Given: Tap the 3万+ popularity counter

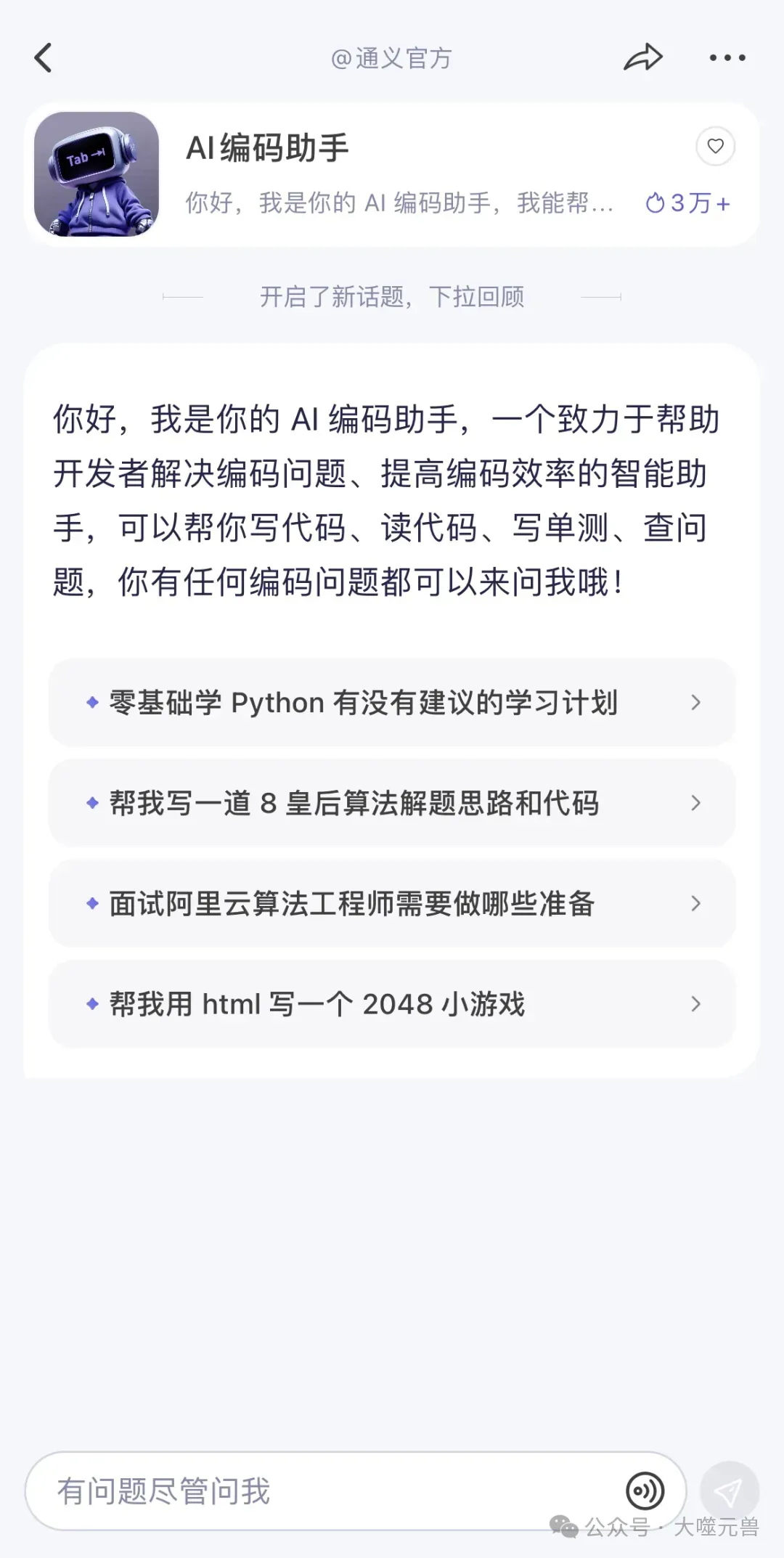Looking at the screenshot, I should (x=697, y=204).
